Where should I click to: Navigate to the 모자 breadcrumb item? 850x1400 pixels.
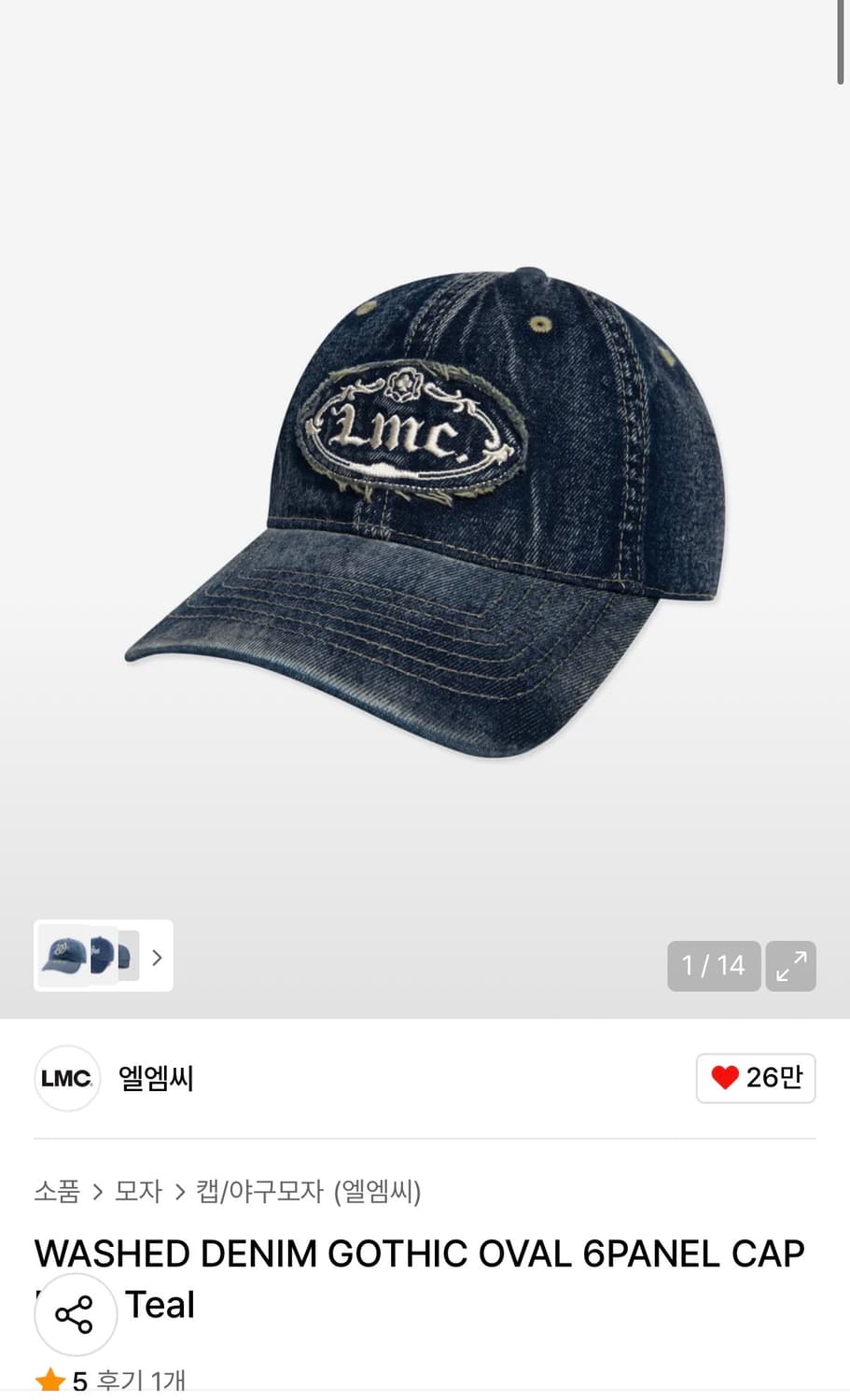[137, 1193]
